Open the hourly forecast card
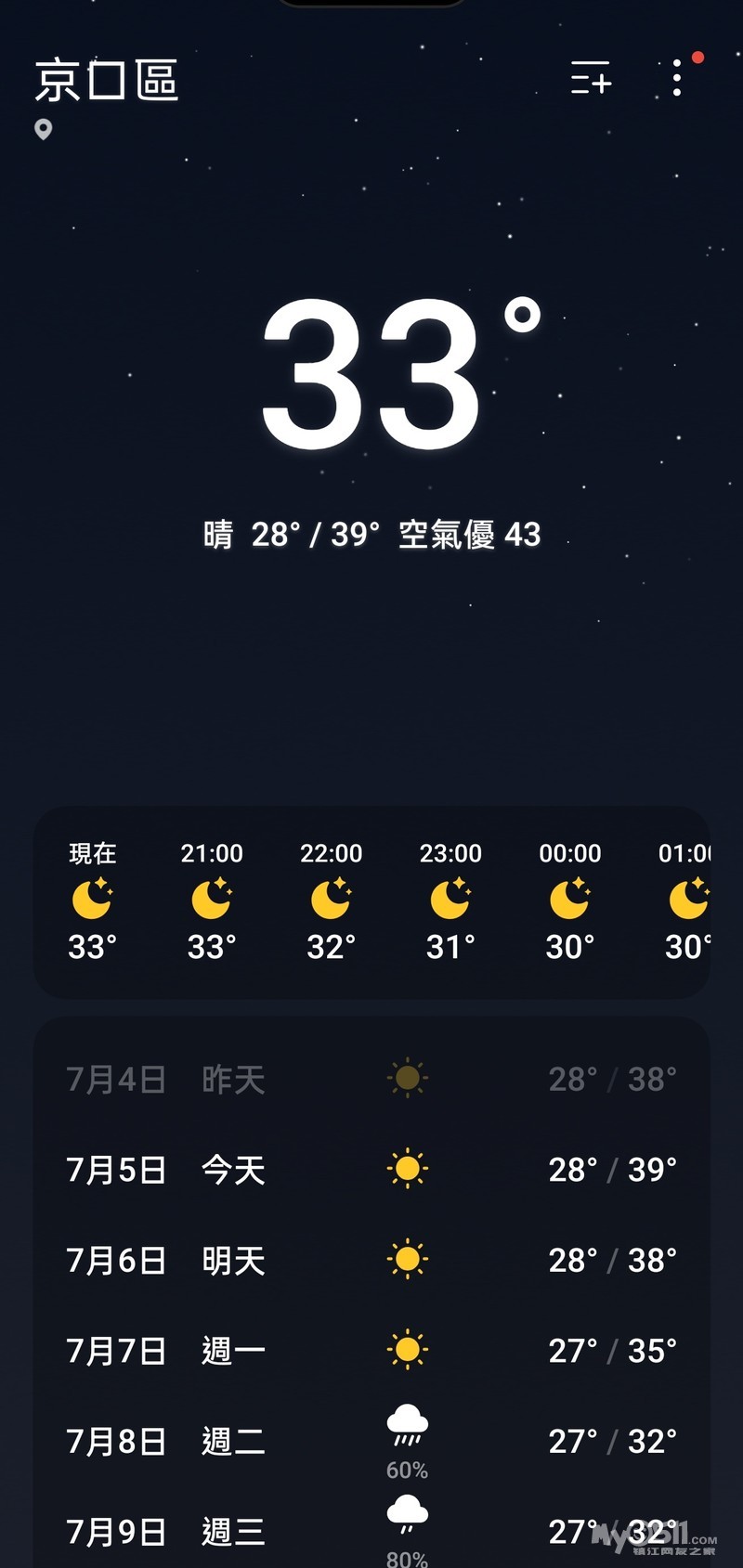 371,902
